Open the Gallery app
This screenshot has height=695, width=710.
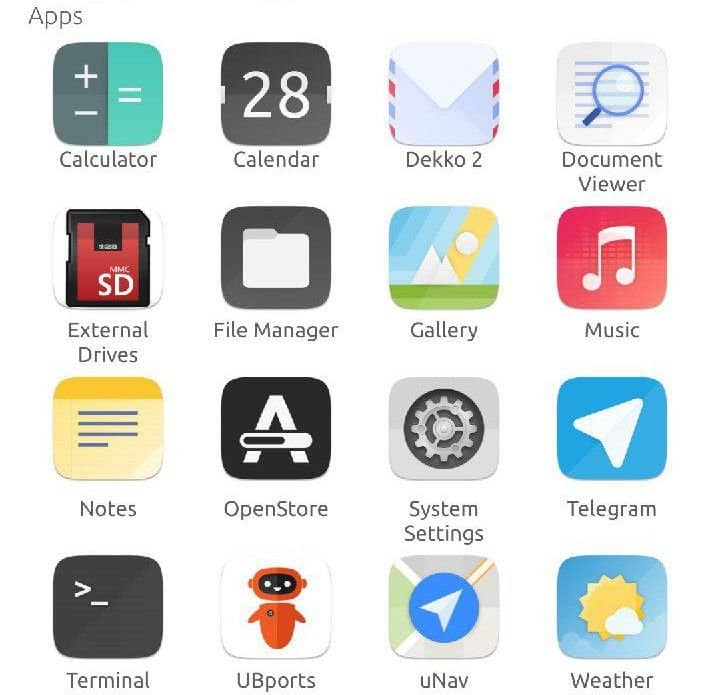(x=443, y=258)
